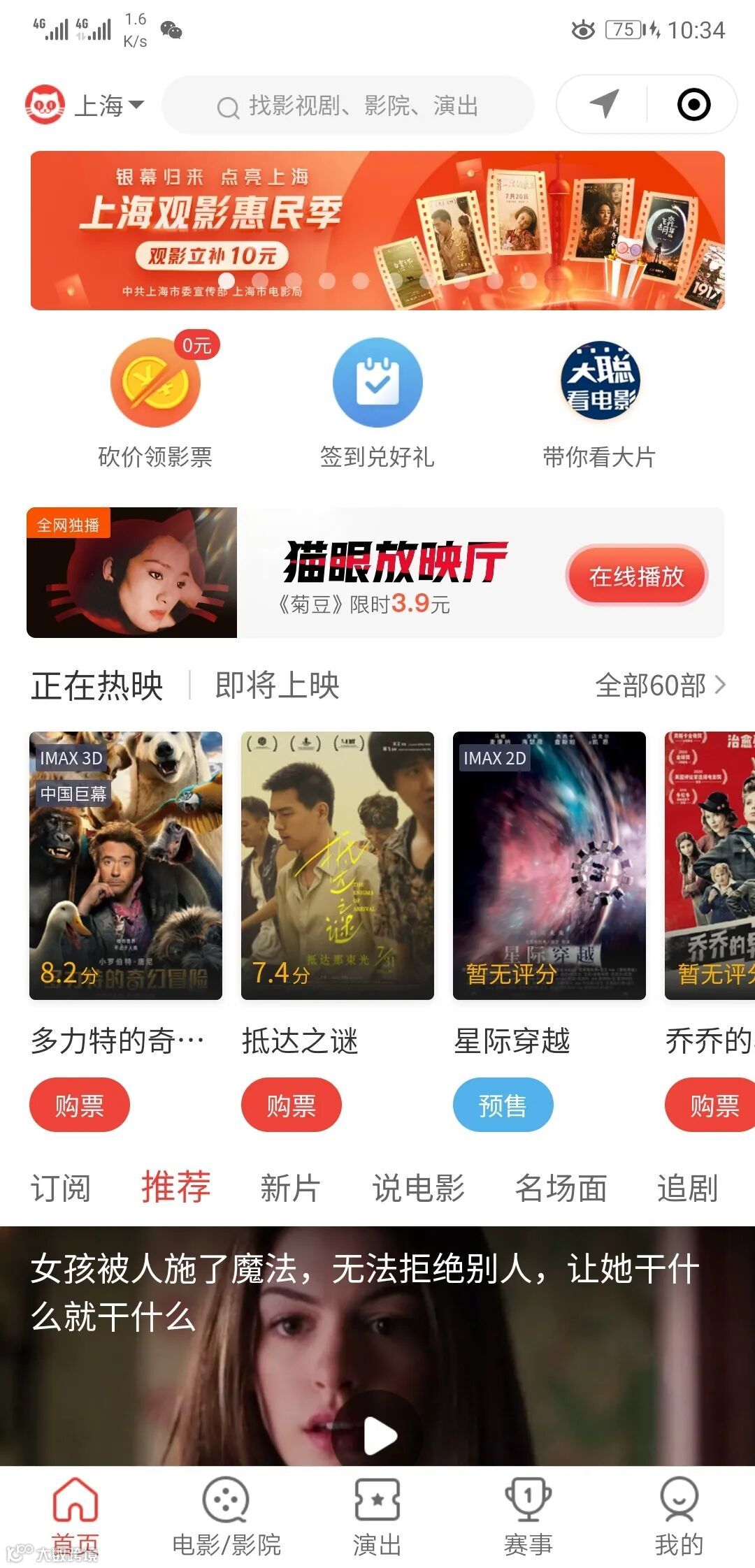Viewport: 755px width, 1568px height.
Task: Buy tickets for 抵达之谜
Action: point(291,1105)
